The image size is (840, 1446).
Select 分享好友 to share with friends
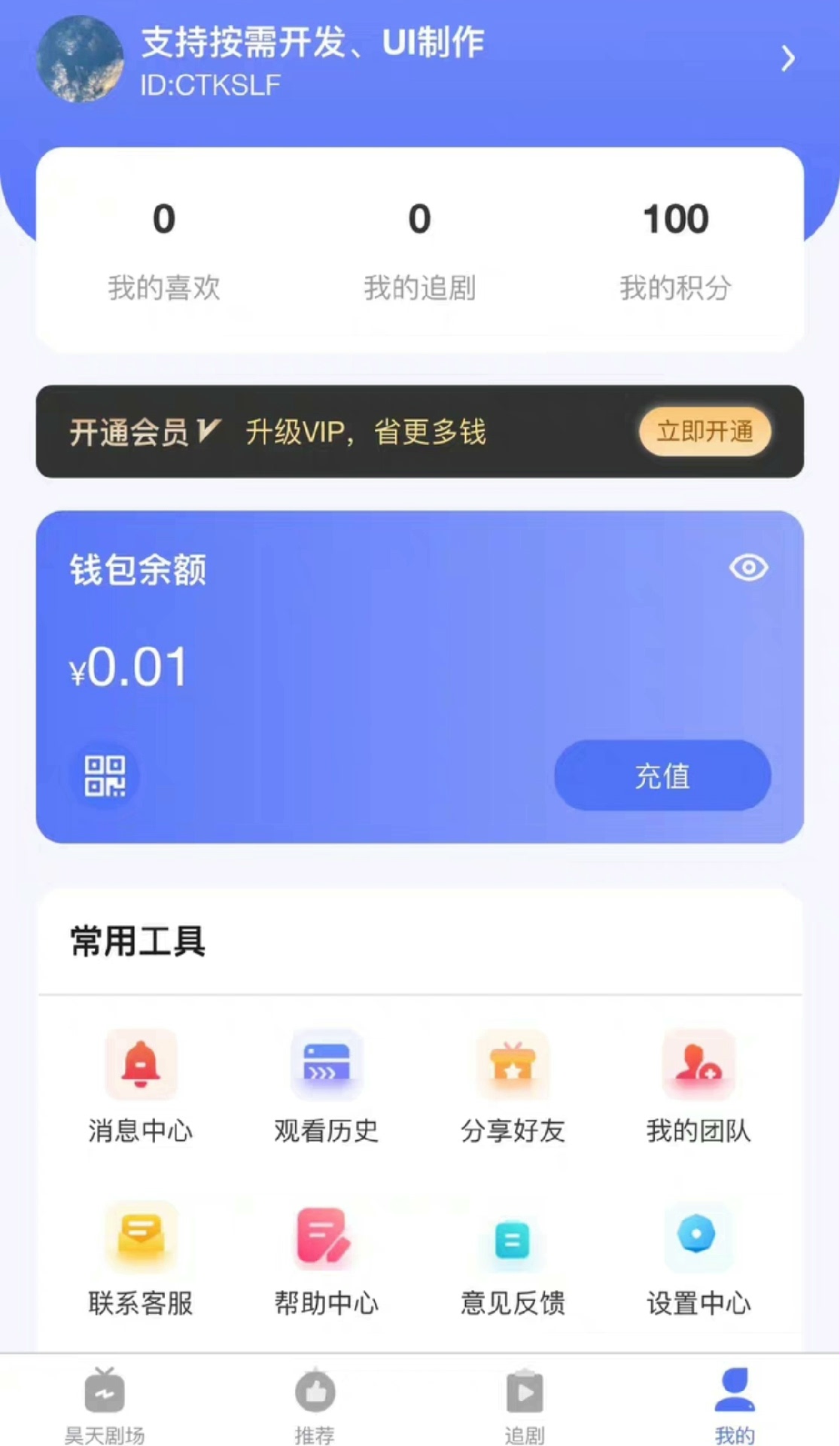(x=513, y=1084)
